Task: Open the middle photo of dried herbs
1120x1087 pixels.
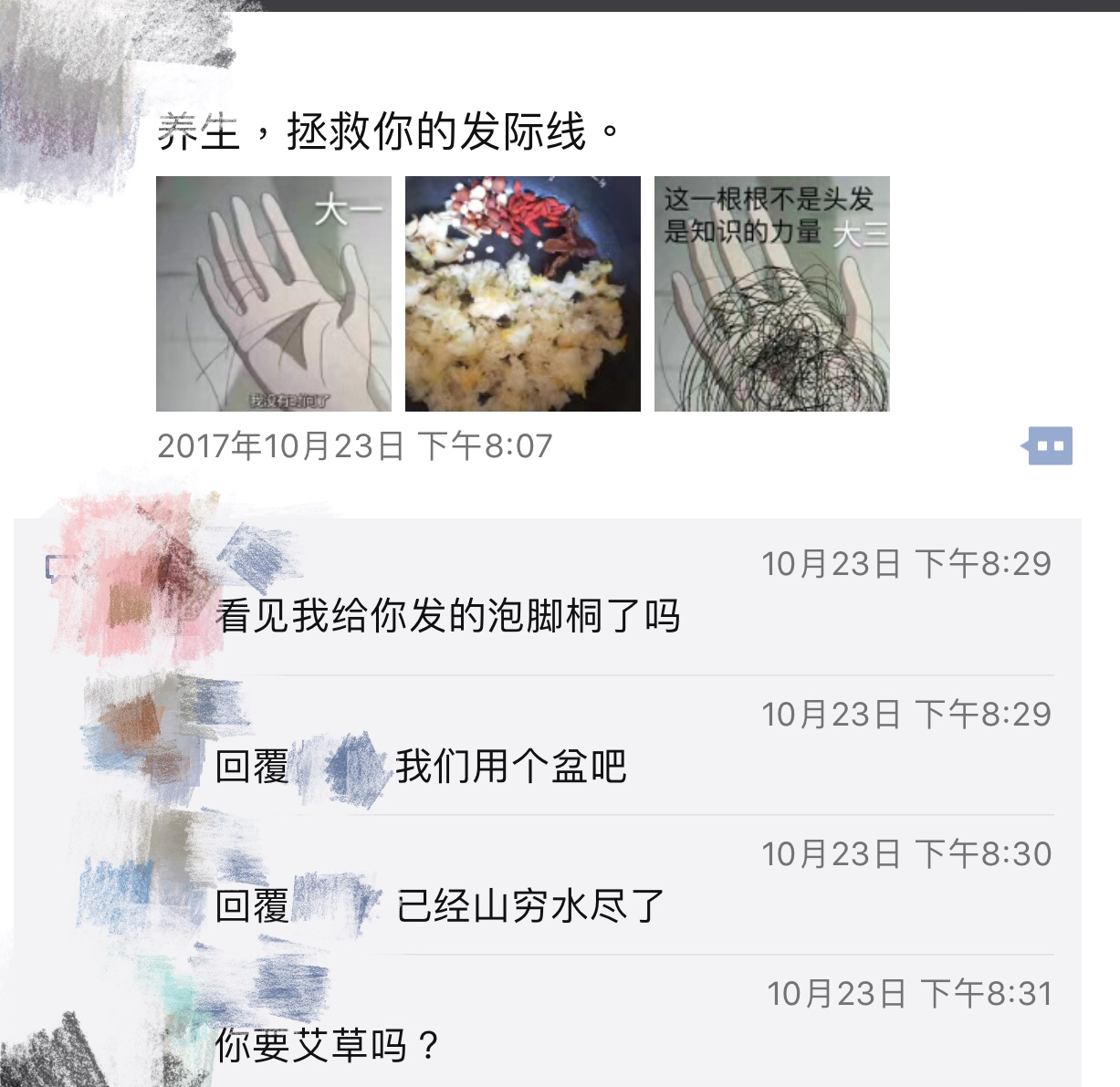Action: click(x=523, y=294)
